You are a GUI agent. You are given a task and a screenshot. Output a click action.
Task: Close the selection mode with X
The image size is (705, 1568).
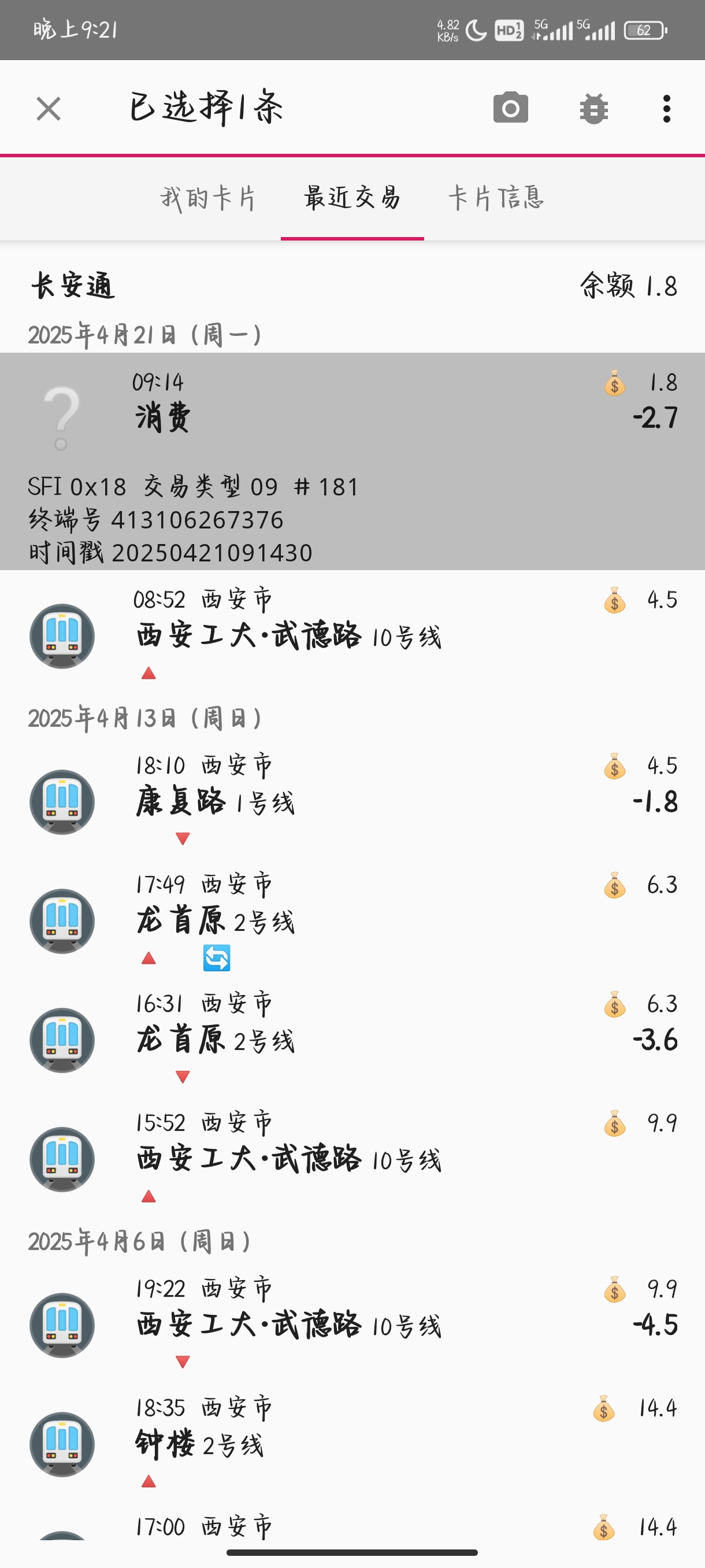coord(49,109)
